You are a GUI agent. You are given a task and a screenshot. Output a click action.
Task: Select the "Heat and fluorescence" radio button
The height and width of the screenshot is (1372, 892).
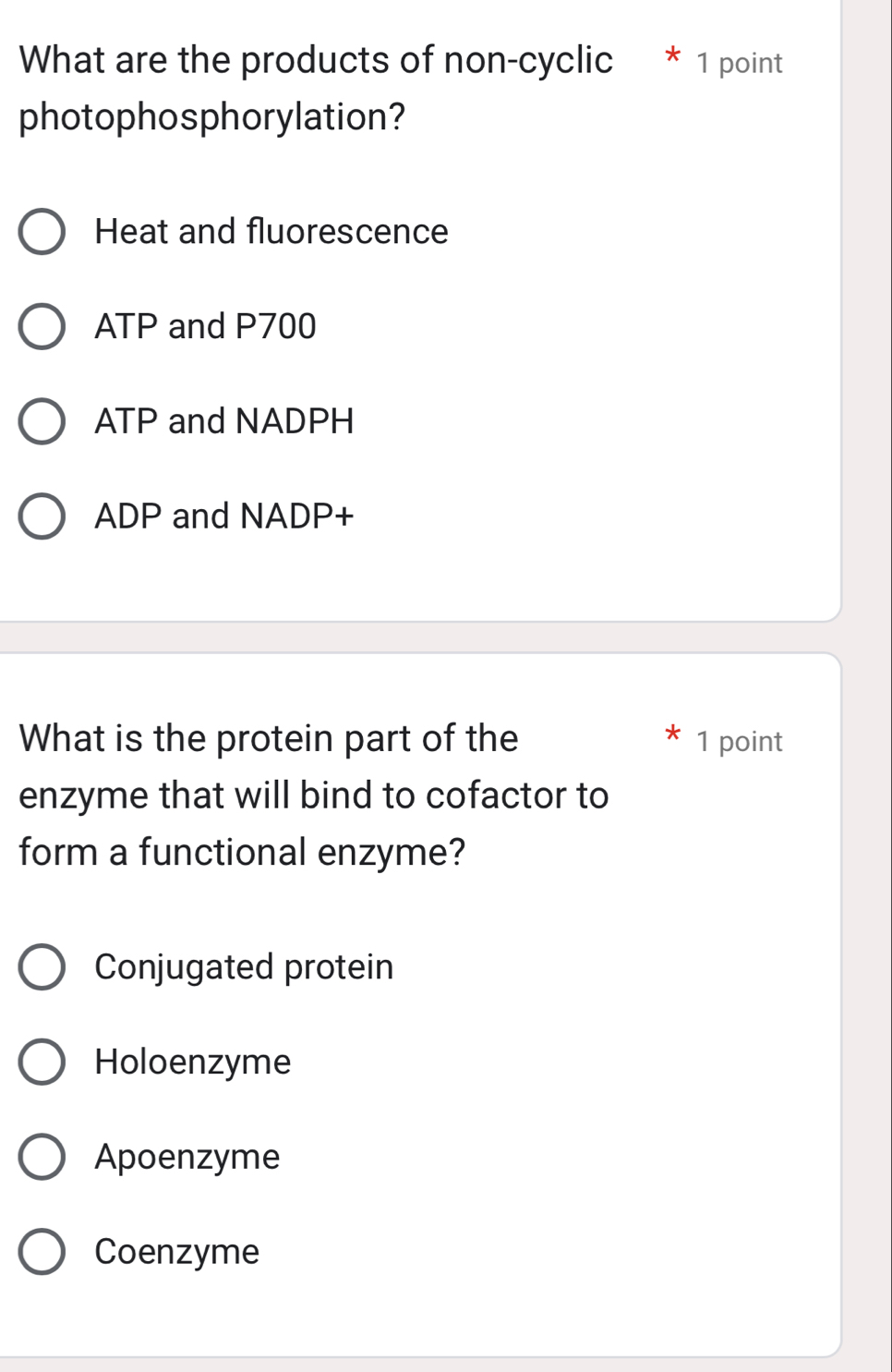42,232
